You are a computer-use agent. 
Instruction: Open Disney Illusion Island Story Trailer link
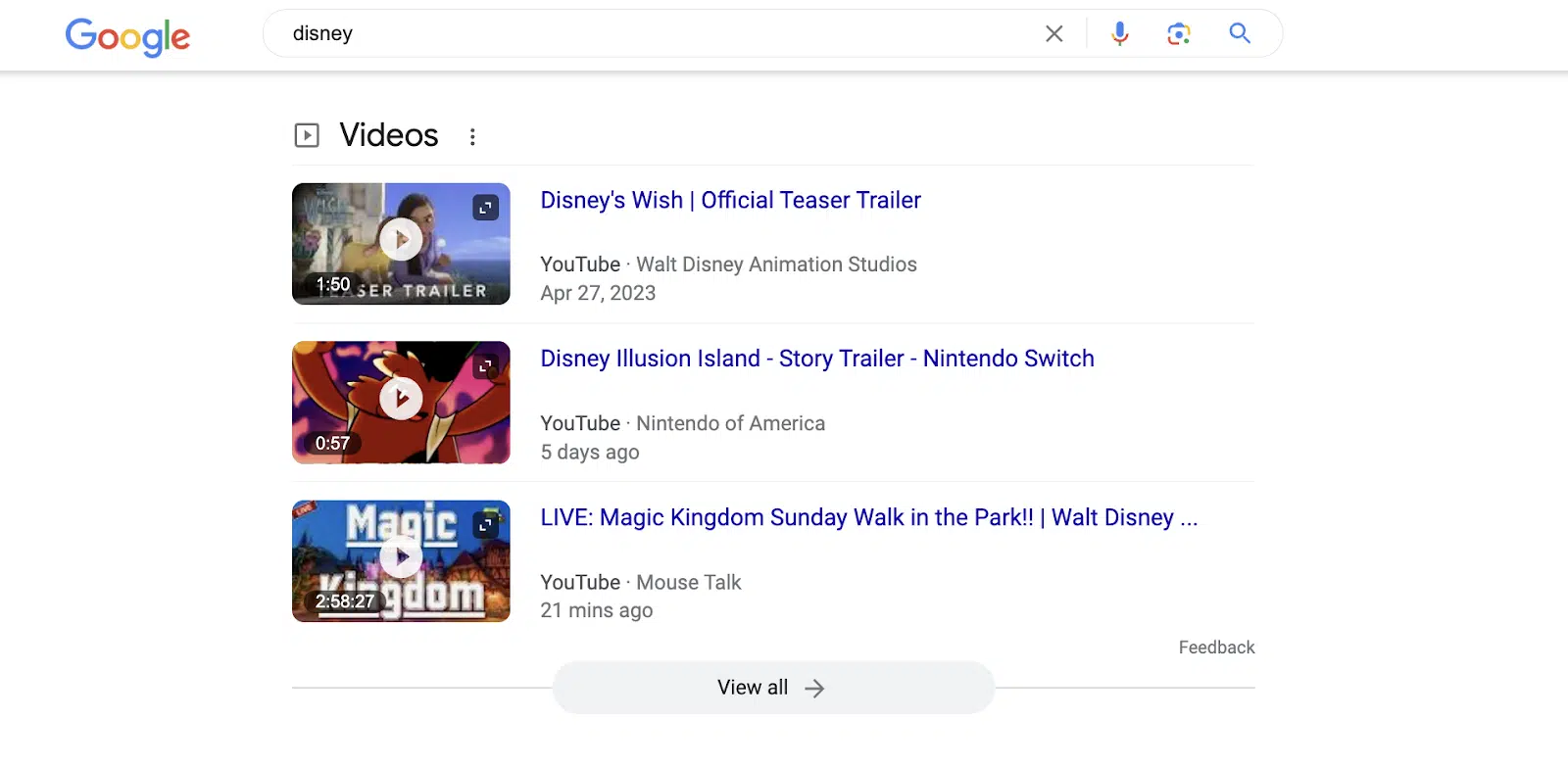816,360
